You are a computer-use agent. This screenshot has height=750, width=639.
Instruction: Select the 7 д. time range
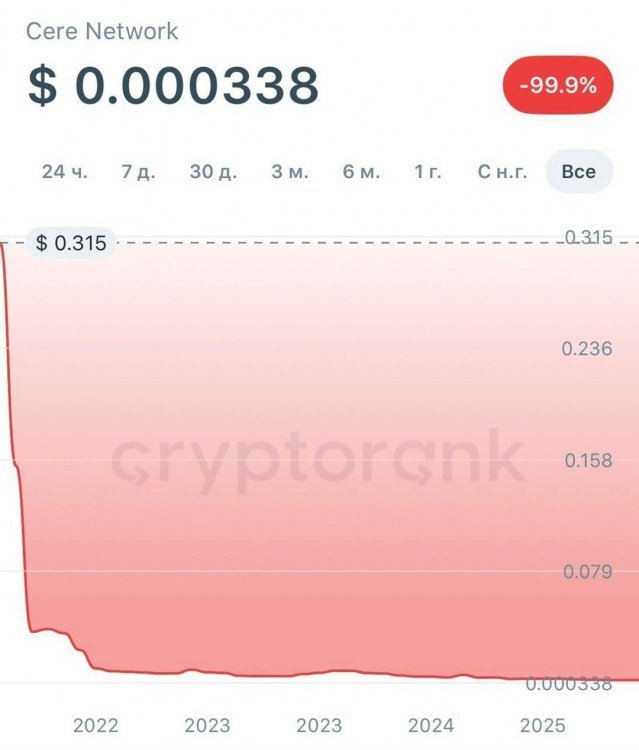(x=138, y=172)
